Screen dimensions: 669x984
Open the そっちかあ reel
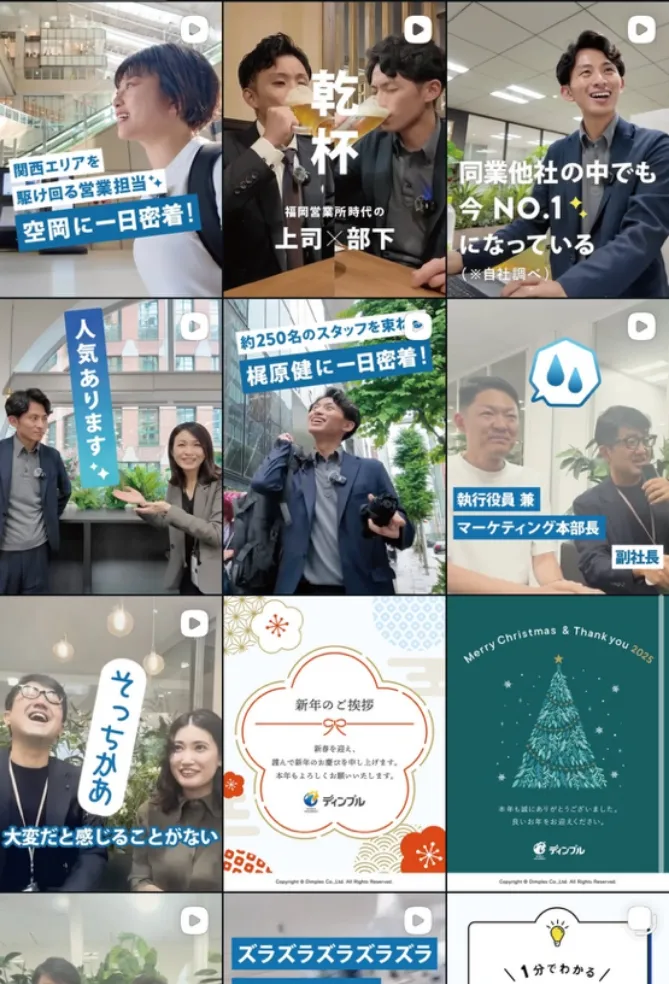[x=110, y=744]
